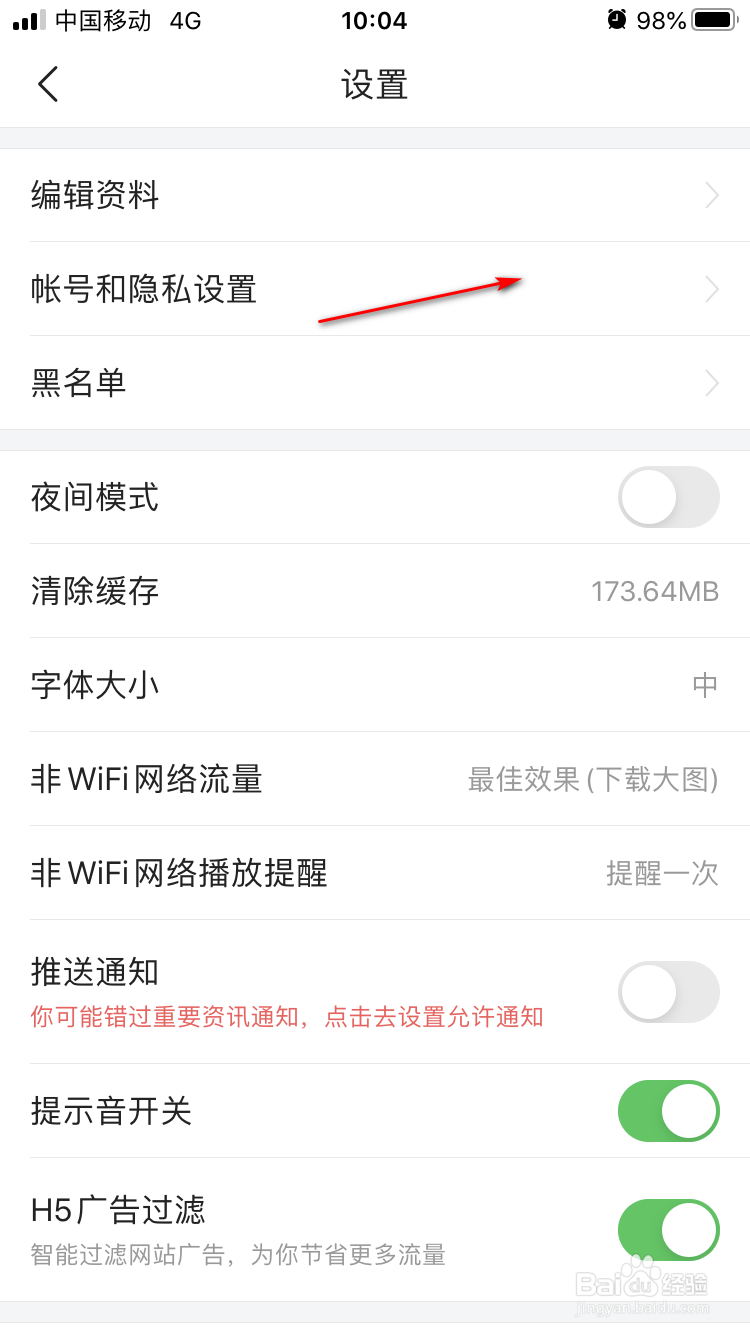Open the 字体大小 font size setting

pyautogui.click(x=375, y=685)
